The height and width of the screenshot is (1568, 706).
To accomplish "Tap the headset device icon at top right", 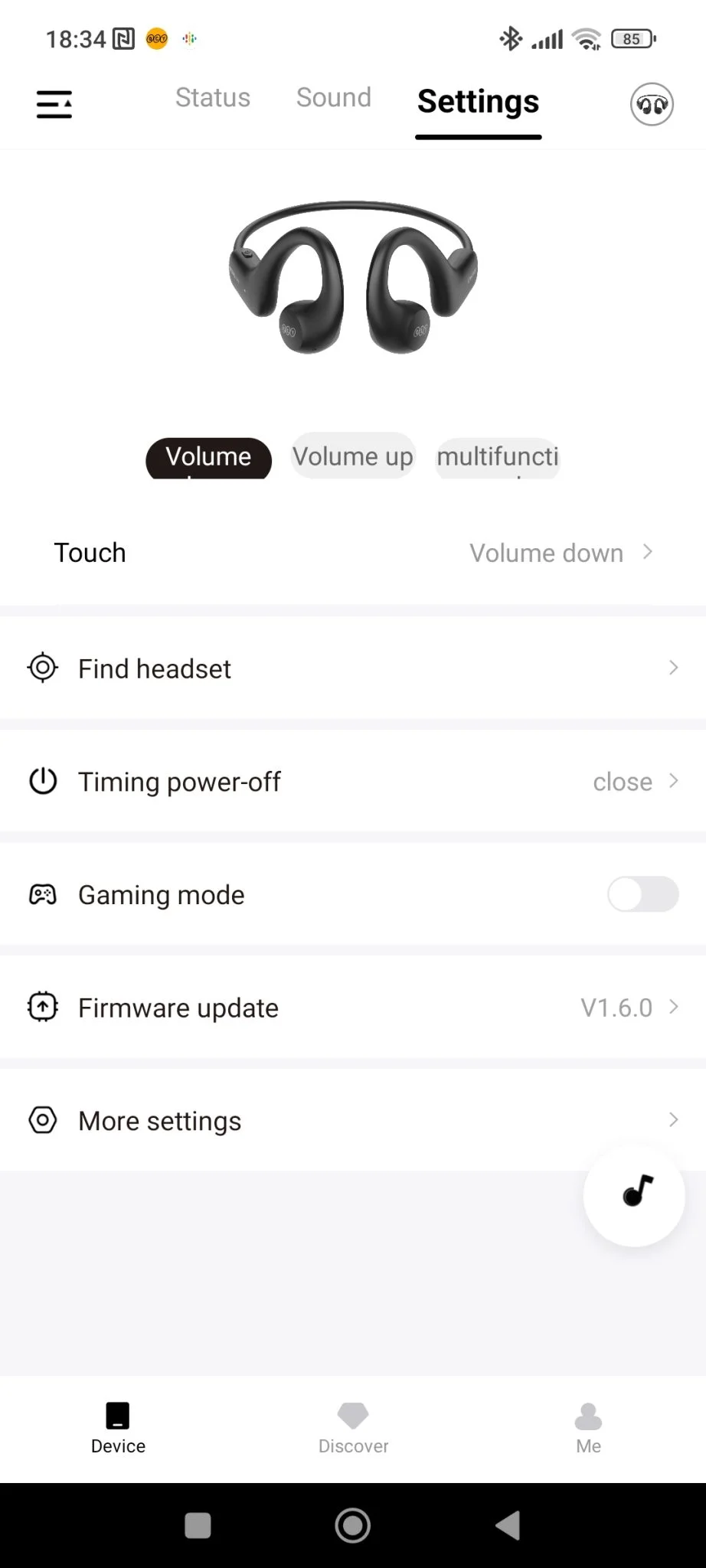I will (x=652, y=104).
